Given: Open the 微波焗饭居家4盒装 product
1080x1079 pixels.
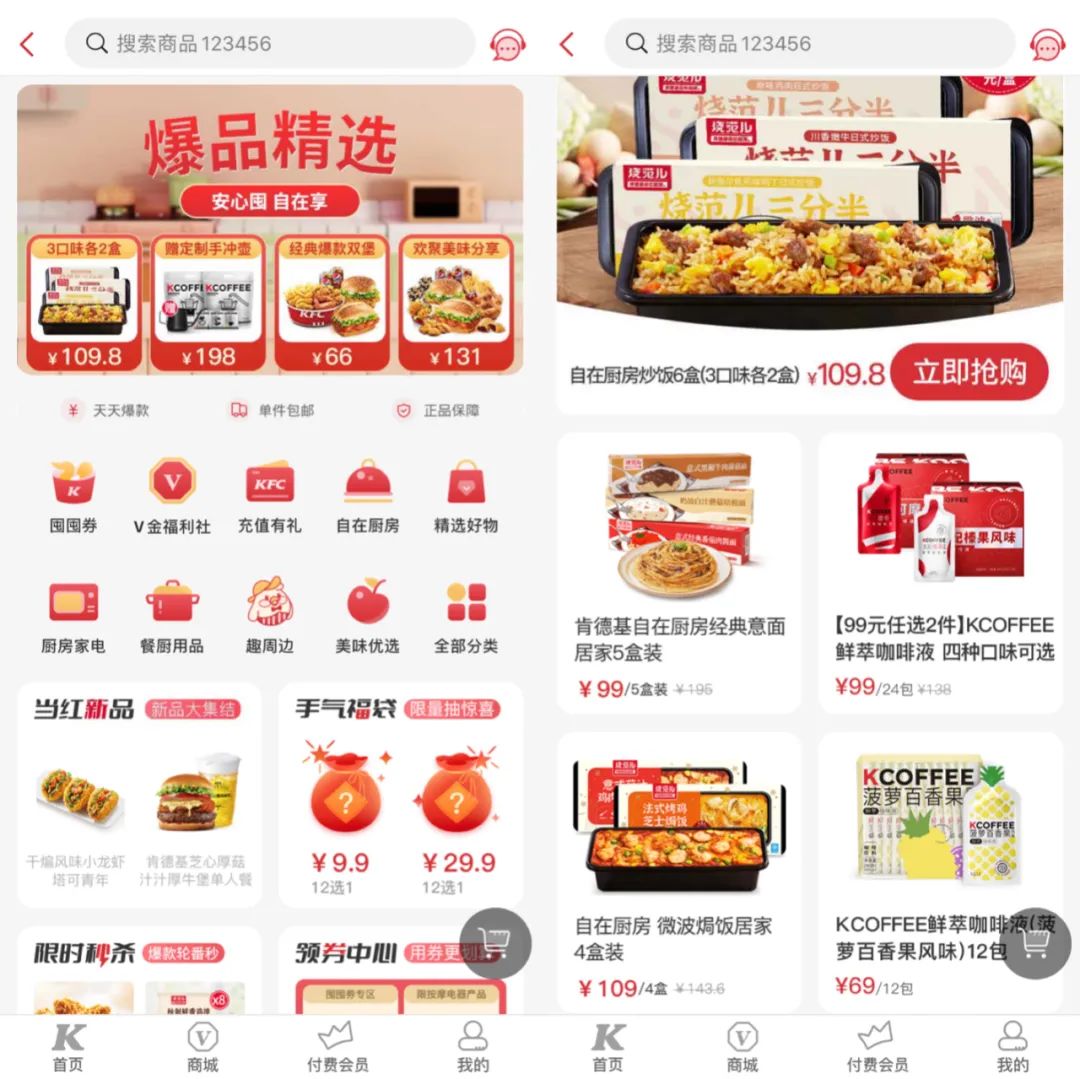Looking at the screenshot, I should [x=679, y=872].
